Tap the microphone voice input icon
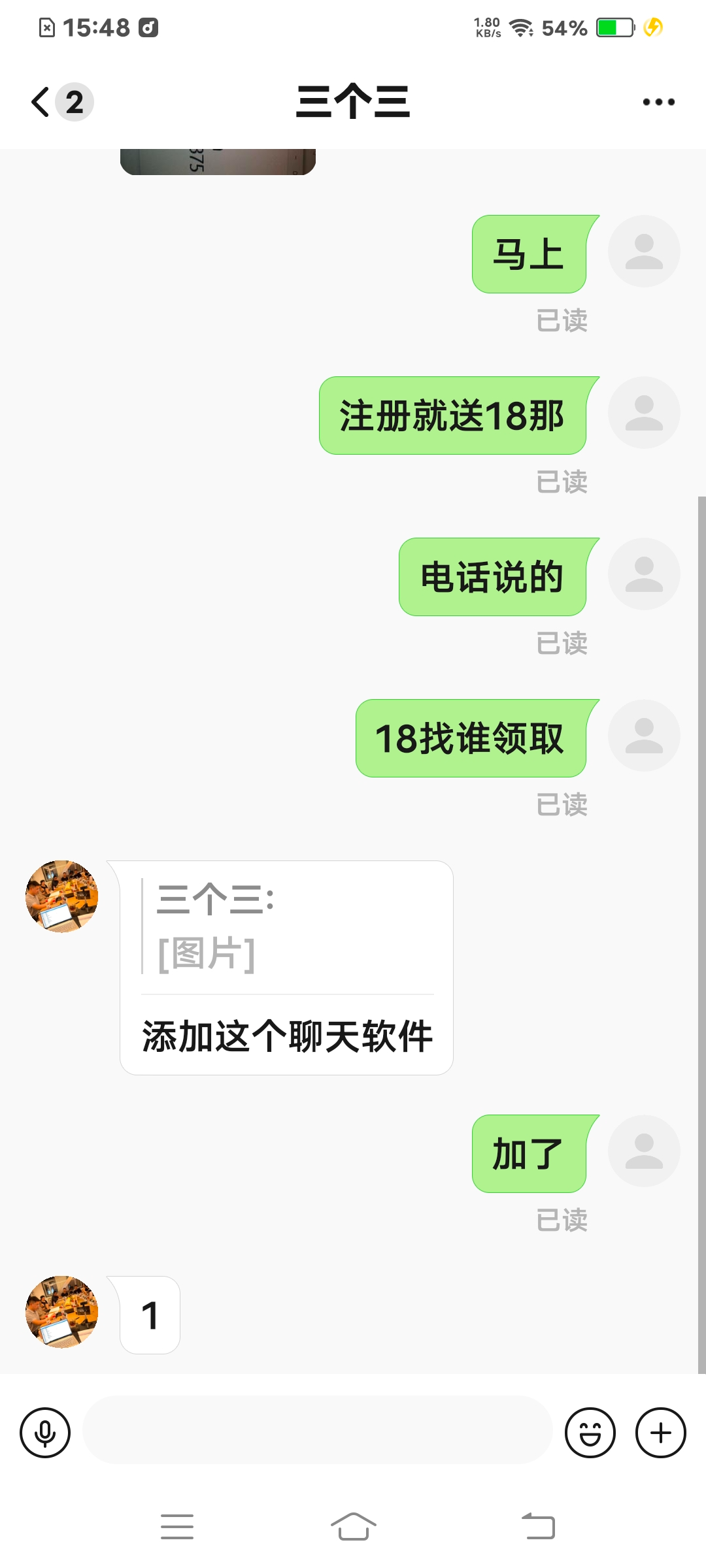The image size is (706, 1568). coord(45,1433)
